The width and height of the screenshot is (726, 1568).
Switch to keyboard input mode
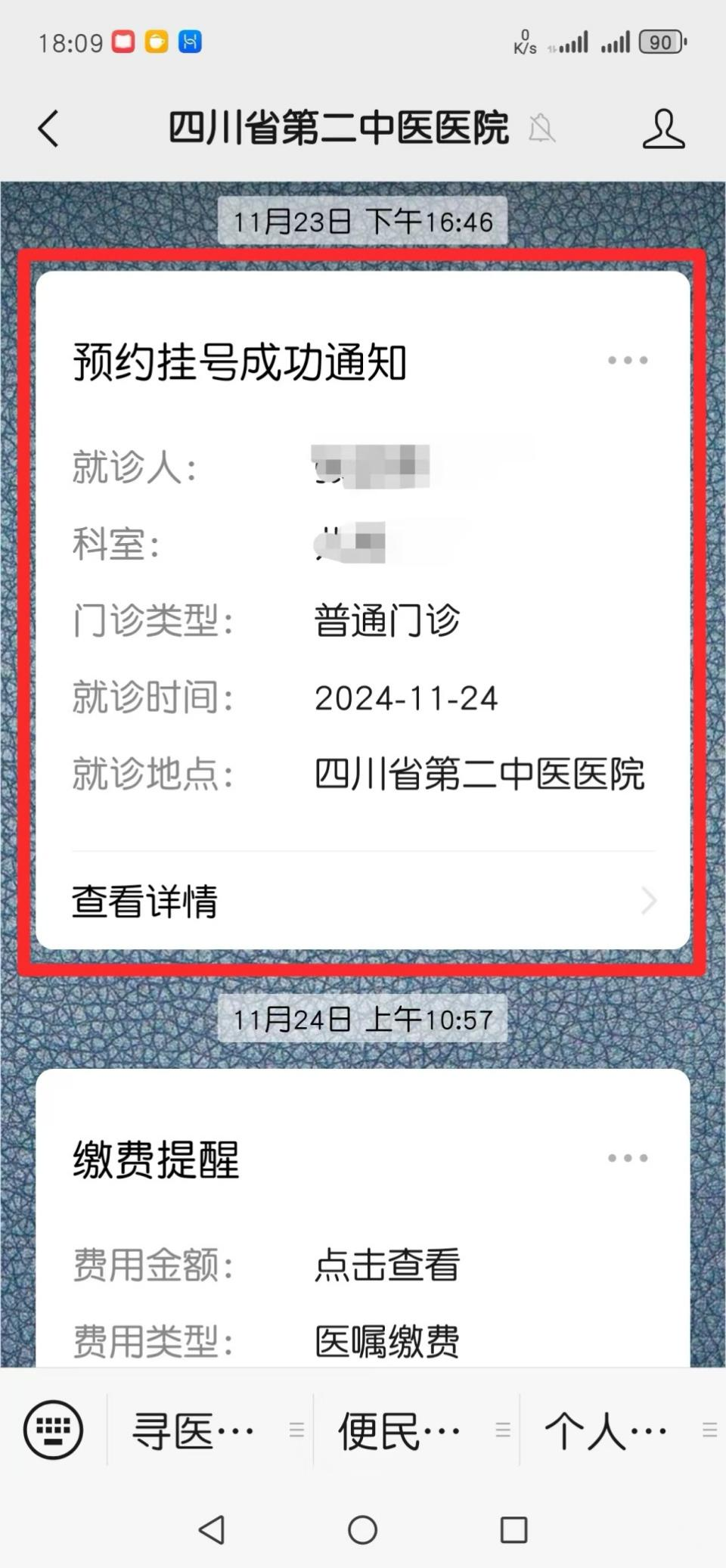[x=53, y=1430]
